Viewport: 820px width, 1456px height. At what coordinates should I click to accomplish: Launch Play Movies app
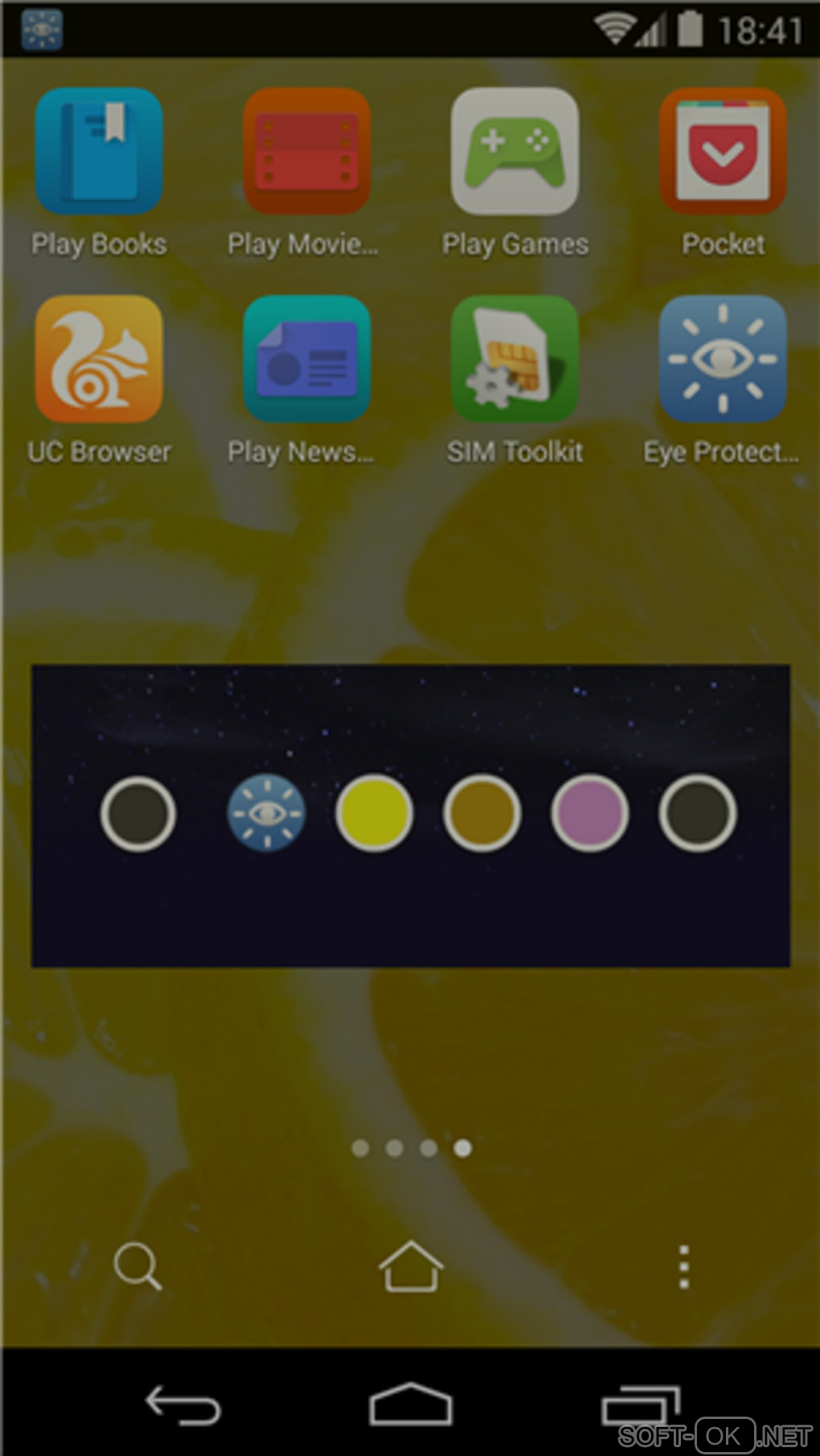tap(306, 151)
